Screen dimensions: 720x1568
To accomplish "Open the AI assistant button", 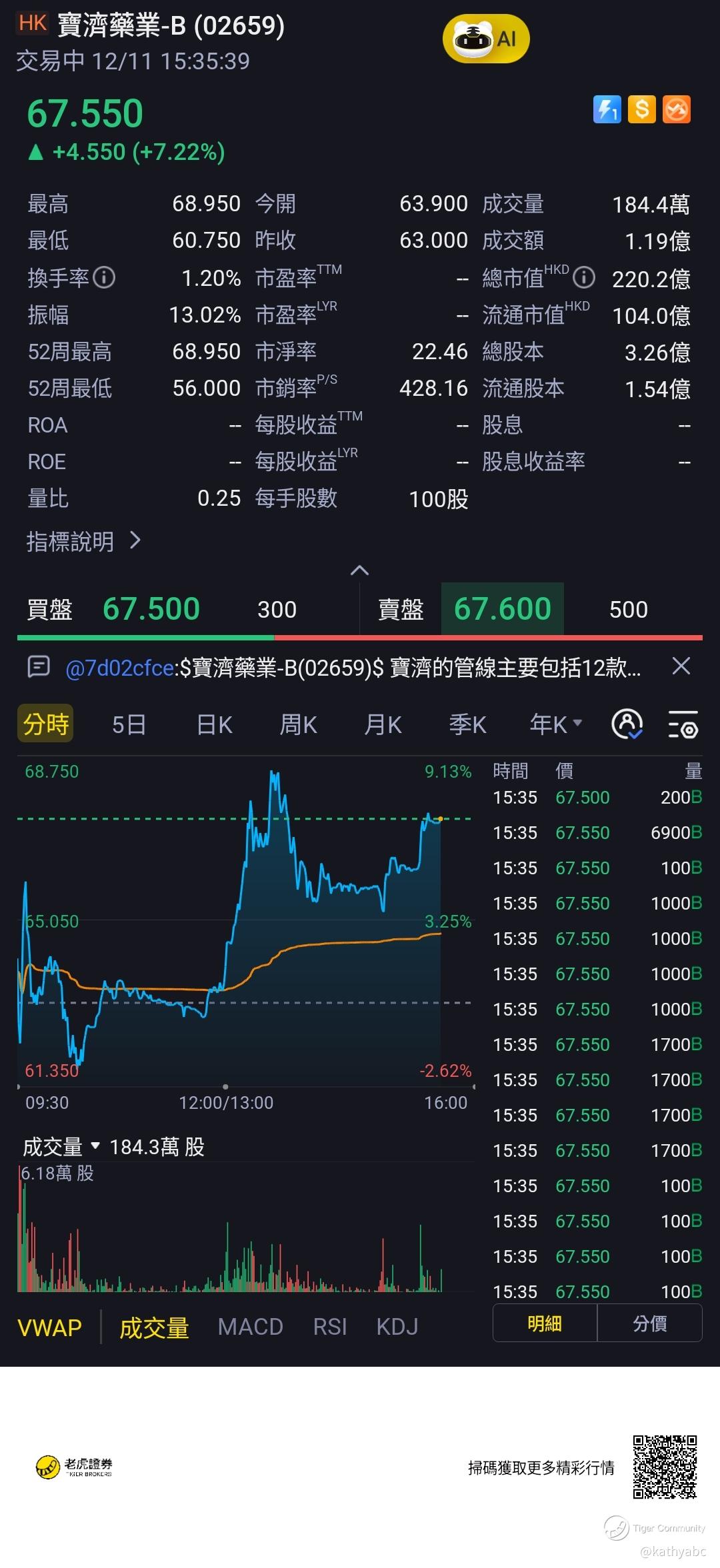I will tap(486, 39).
